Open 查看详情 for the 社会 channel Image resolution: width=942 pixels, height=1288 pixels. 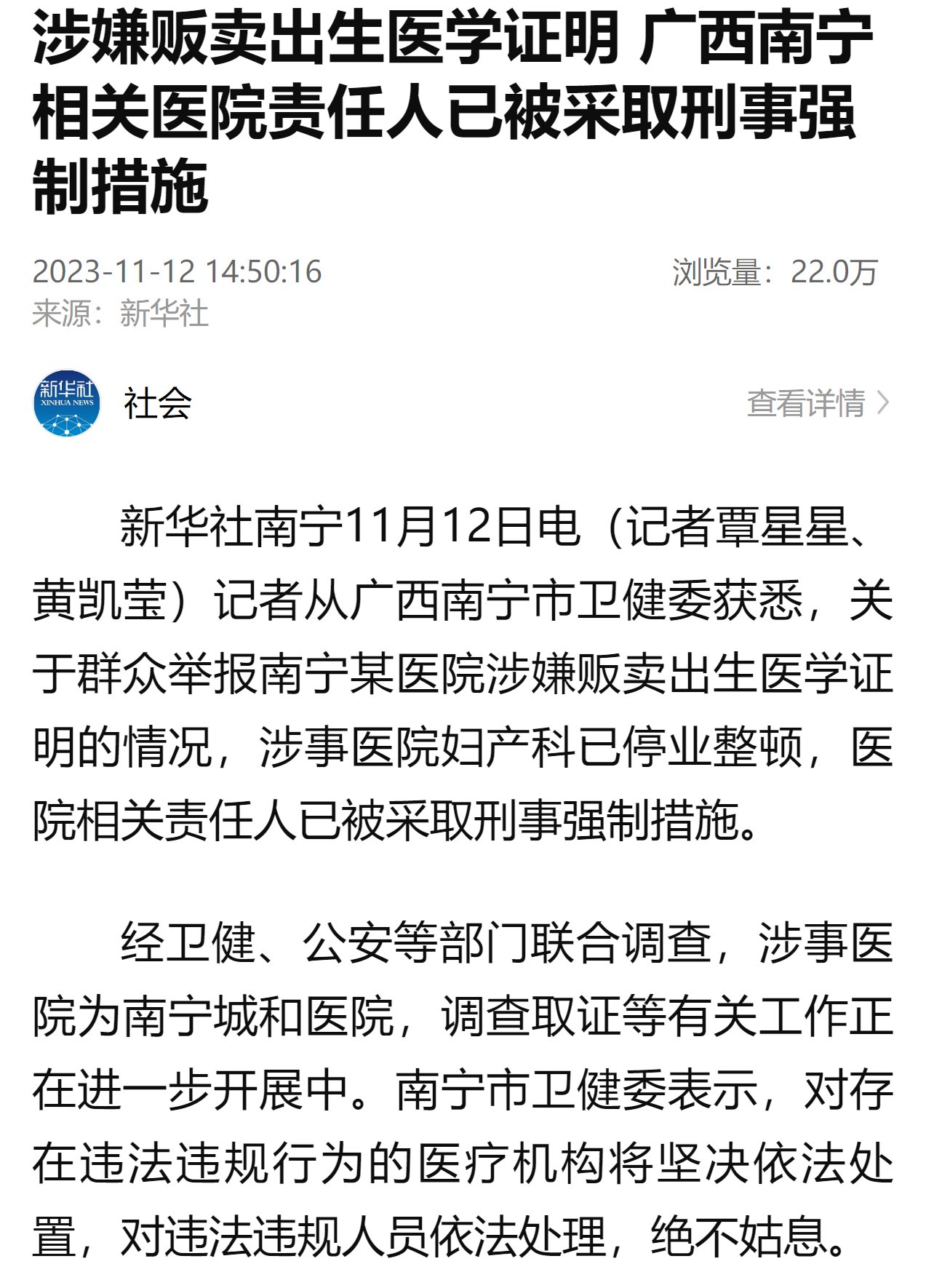point(817,403)
